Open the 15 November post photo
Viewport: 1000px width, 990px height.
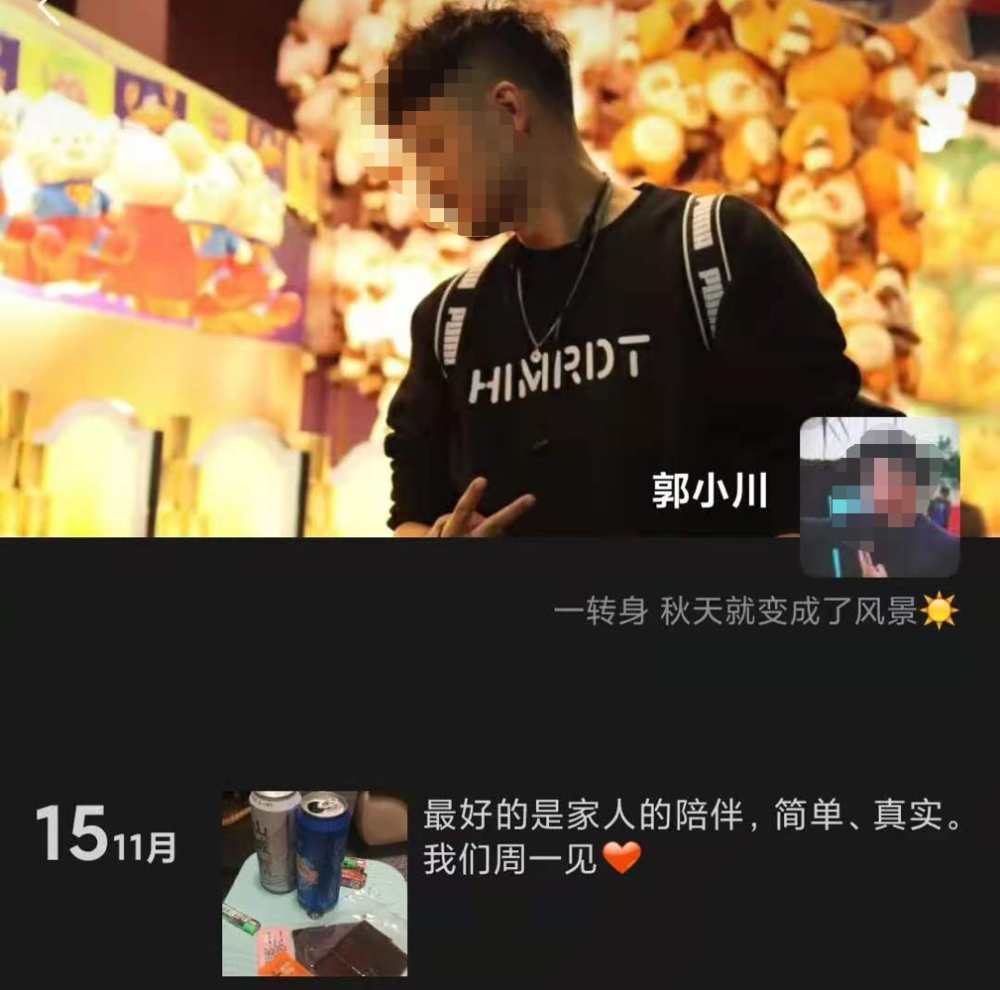314,883
